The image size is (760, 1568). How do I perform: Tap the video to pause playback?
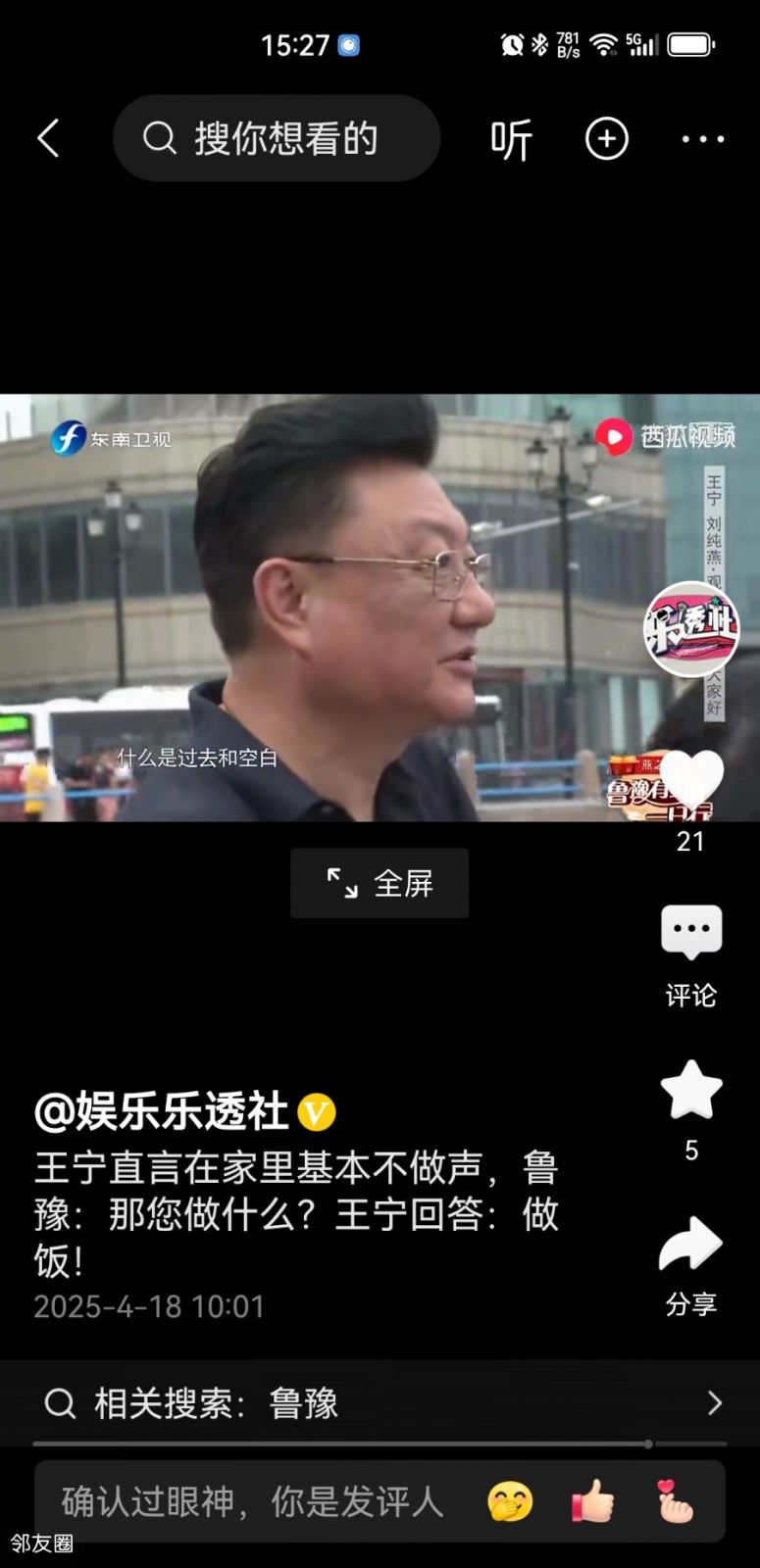pyautogui.click(x=324, y=608)
